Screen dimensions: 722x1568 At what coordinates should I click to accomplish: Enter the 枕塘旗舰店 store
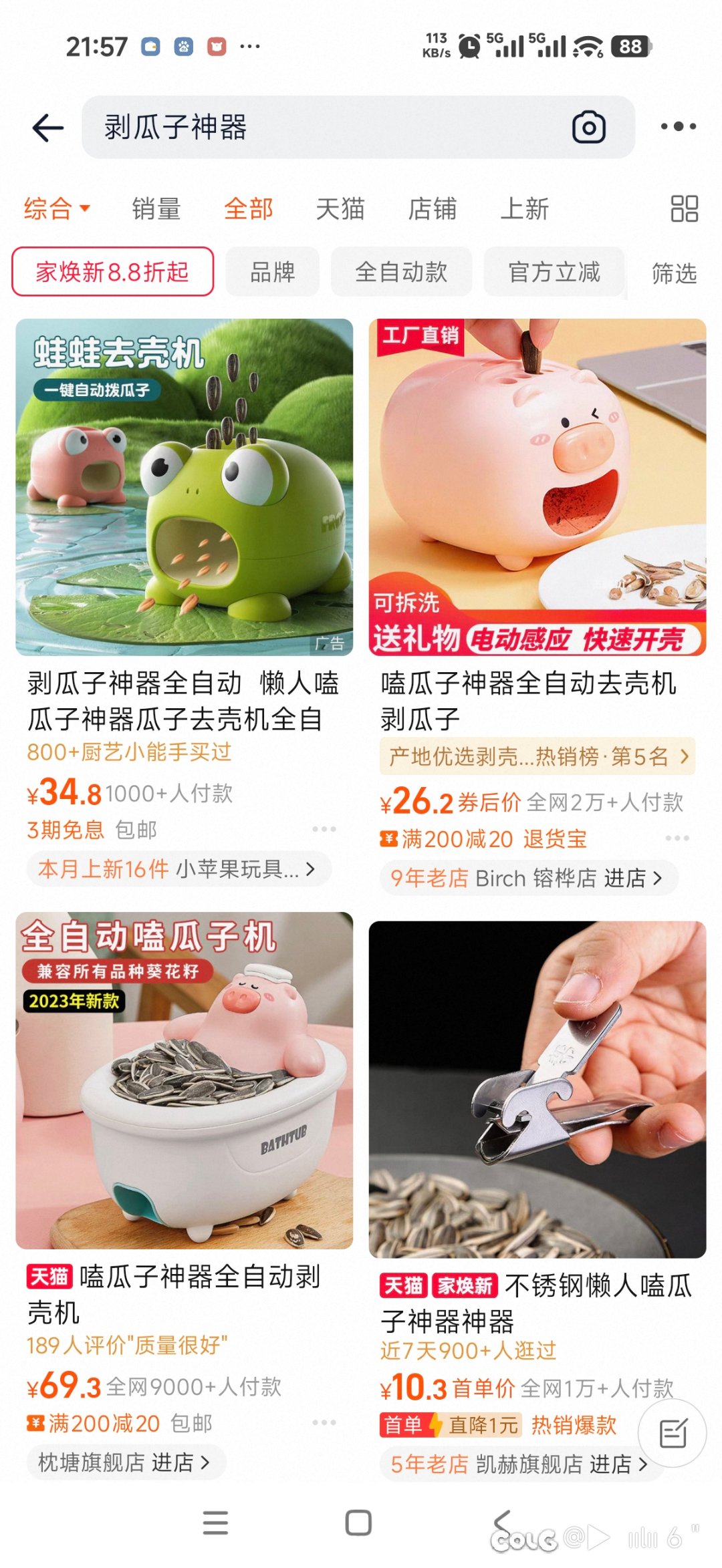[x=124, y=1462]
